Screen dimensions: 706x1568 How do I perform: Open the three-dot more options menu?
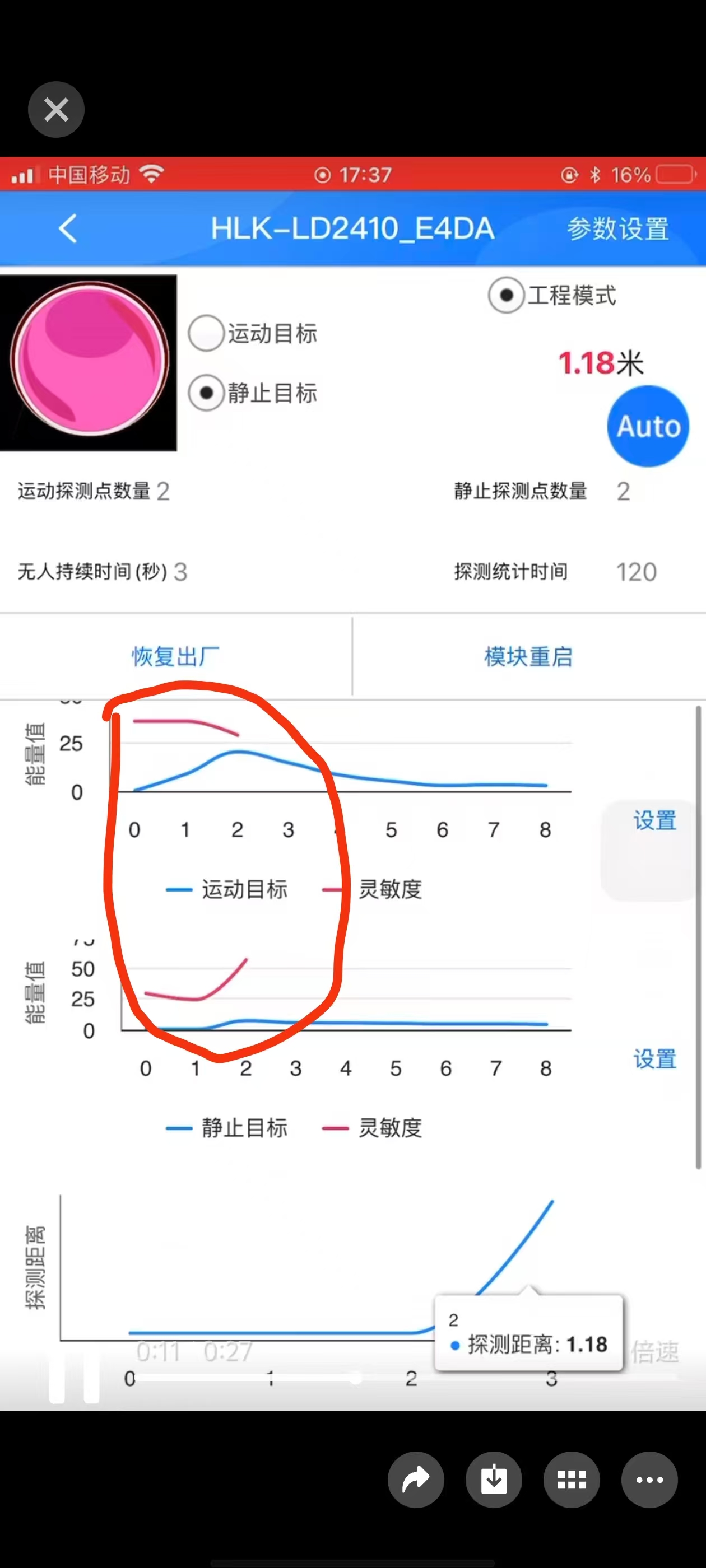pos(649,1479)
